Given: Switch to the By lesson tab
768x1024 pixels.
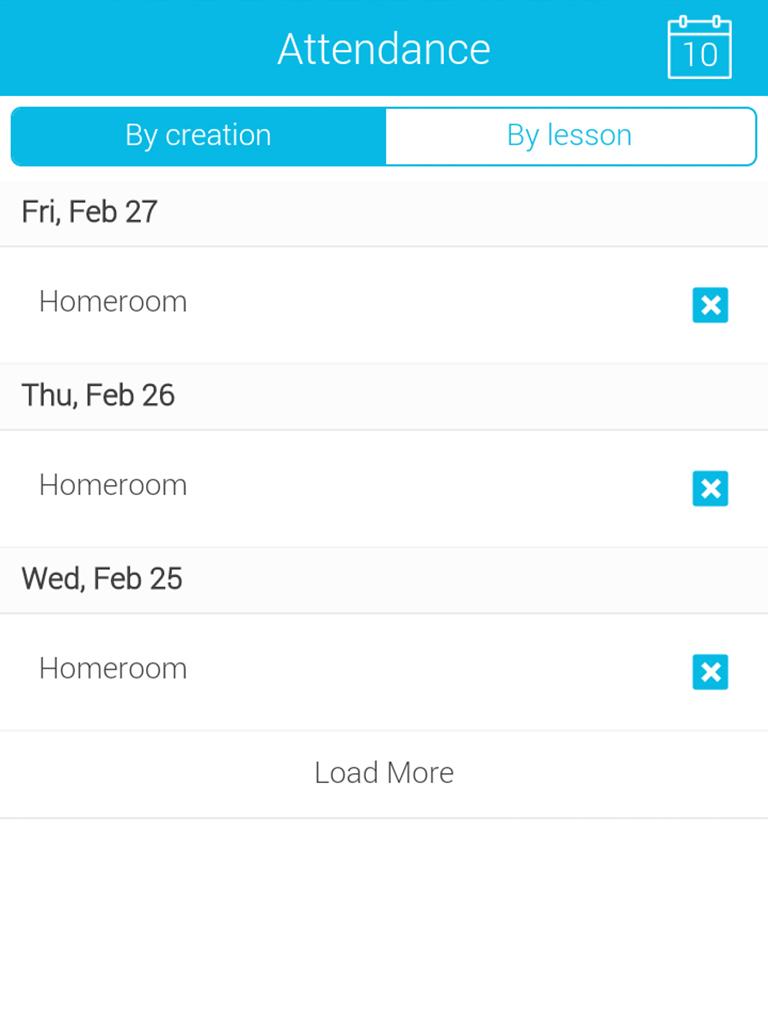Looking at the screenshot, I should pos(570,136).
